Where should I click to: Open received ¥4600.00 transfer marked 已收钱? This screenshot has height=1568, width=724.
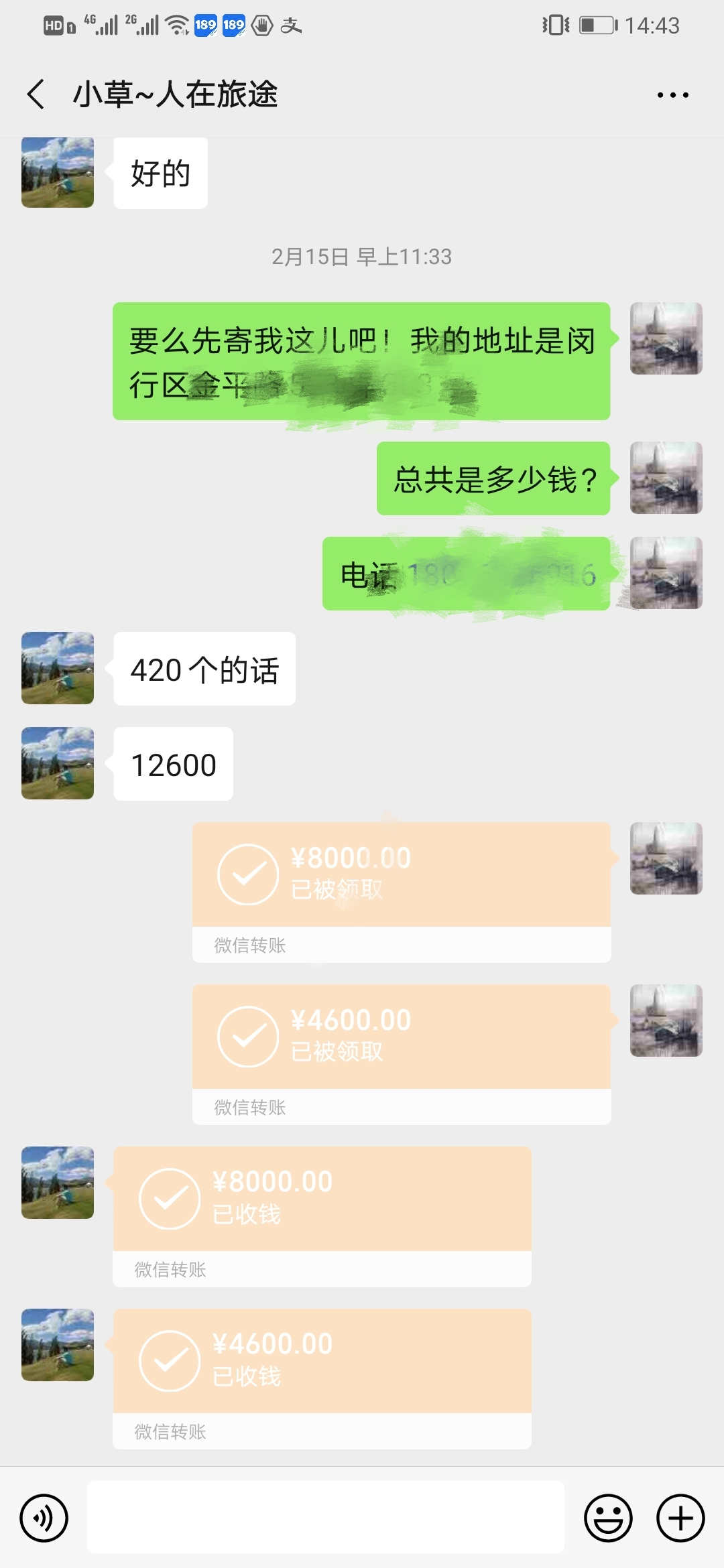pyautogui.click(x=322, y=1362)
